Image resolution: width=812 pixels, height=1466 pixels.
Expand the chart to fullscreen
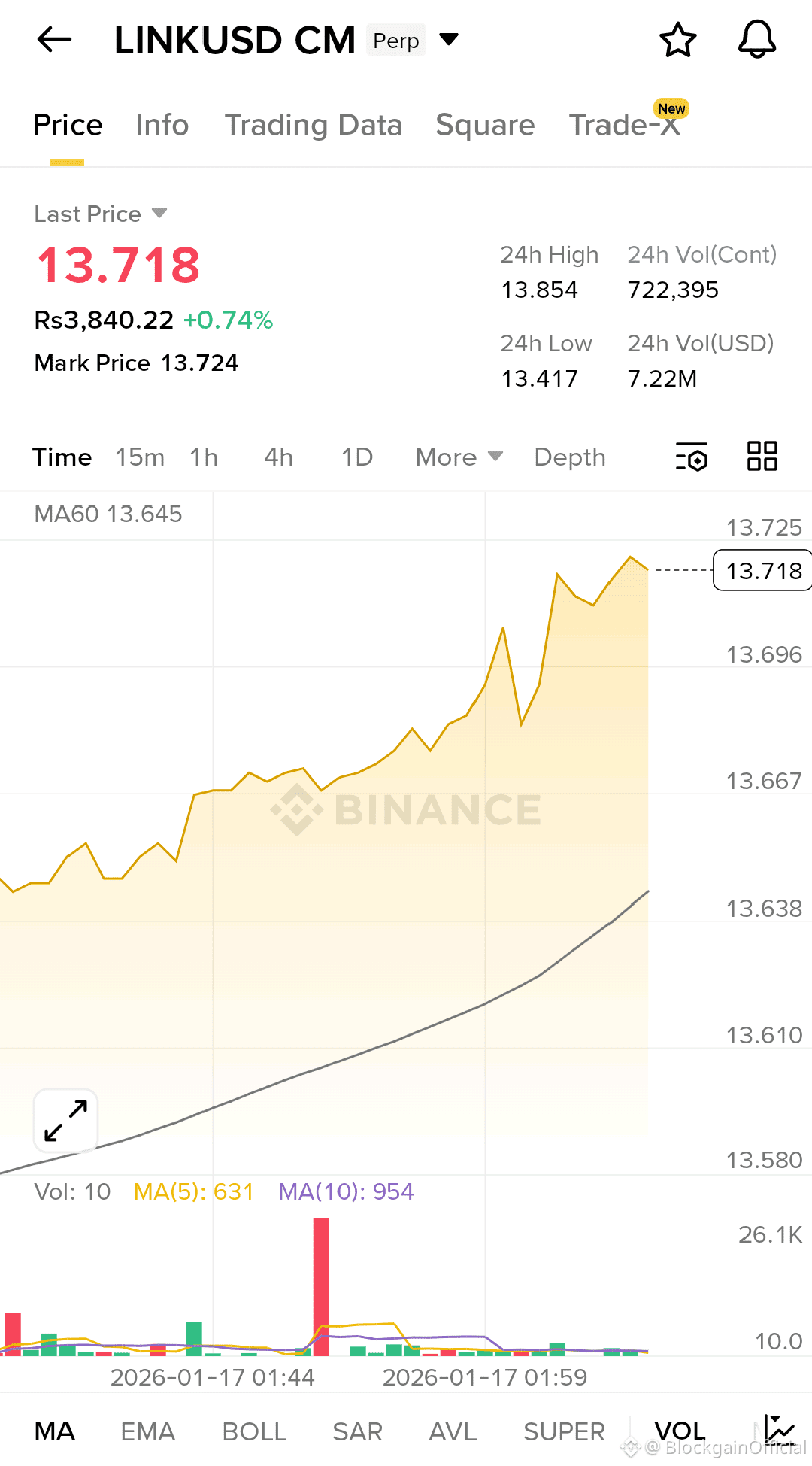click(66, 1121)
